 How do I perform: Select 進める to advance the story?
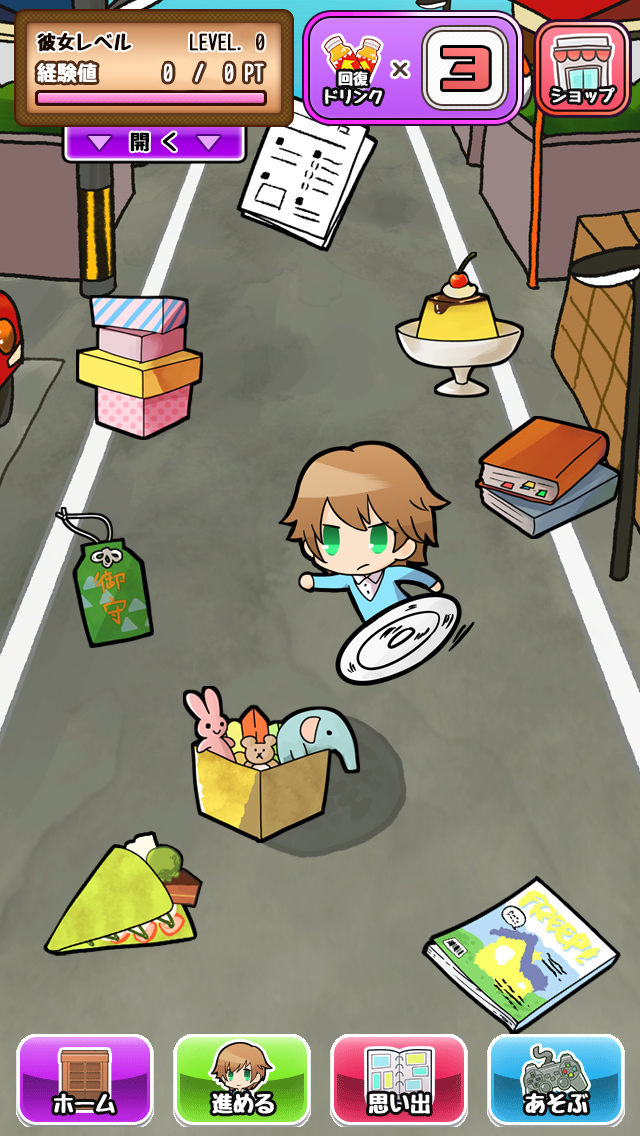coord(241,1080)
